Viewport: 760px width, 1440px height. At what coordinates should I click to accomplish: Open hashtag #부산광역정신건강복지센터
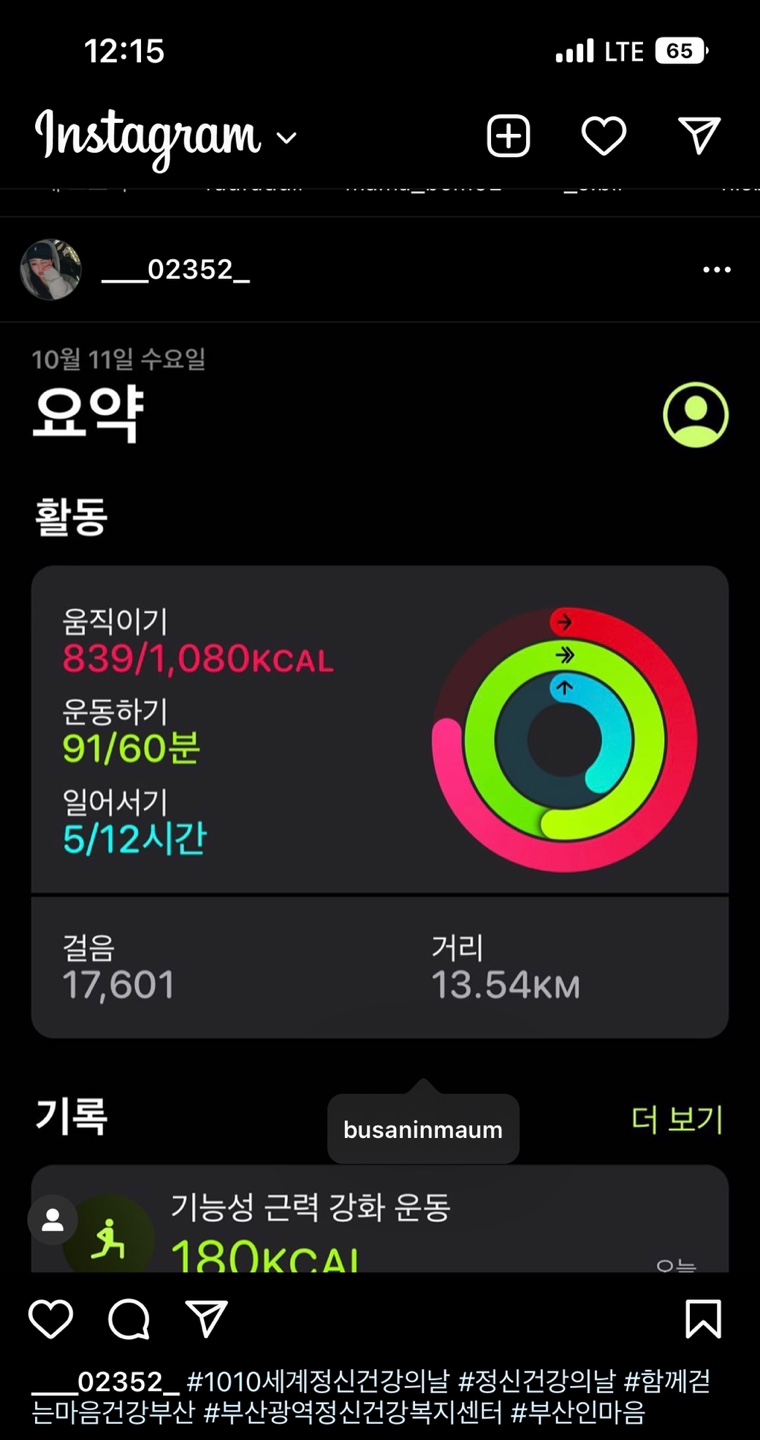(x=353, y=1413)
